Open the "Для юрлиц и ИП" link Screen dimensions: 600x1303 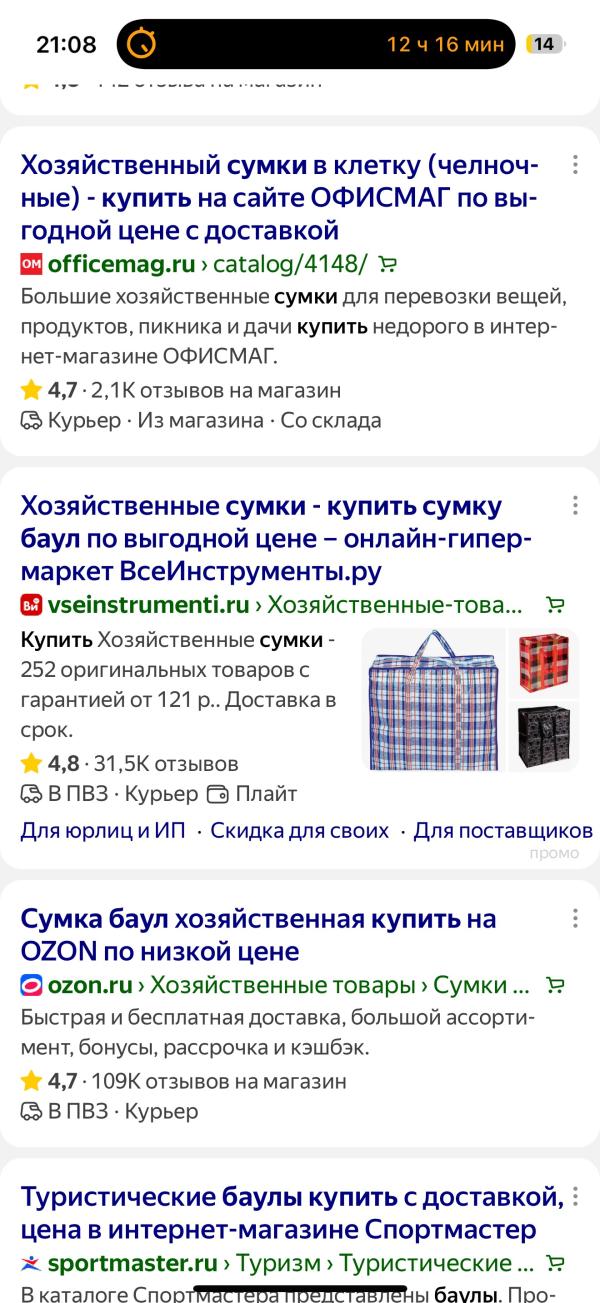click(x=104, y=830)
